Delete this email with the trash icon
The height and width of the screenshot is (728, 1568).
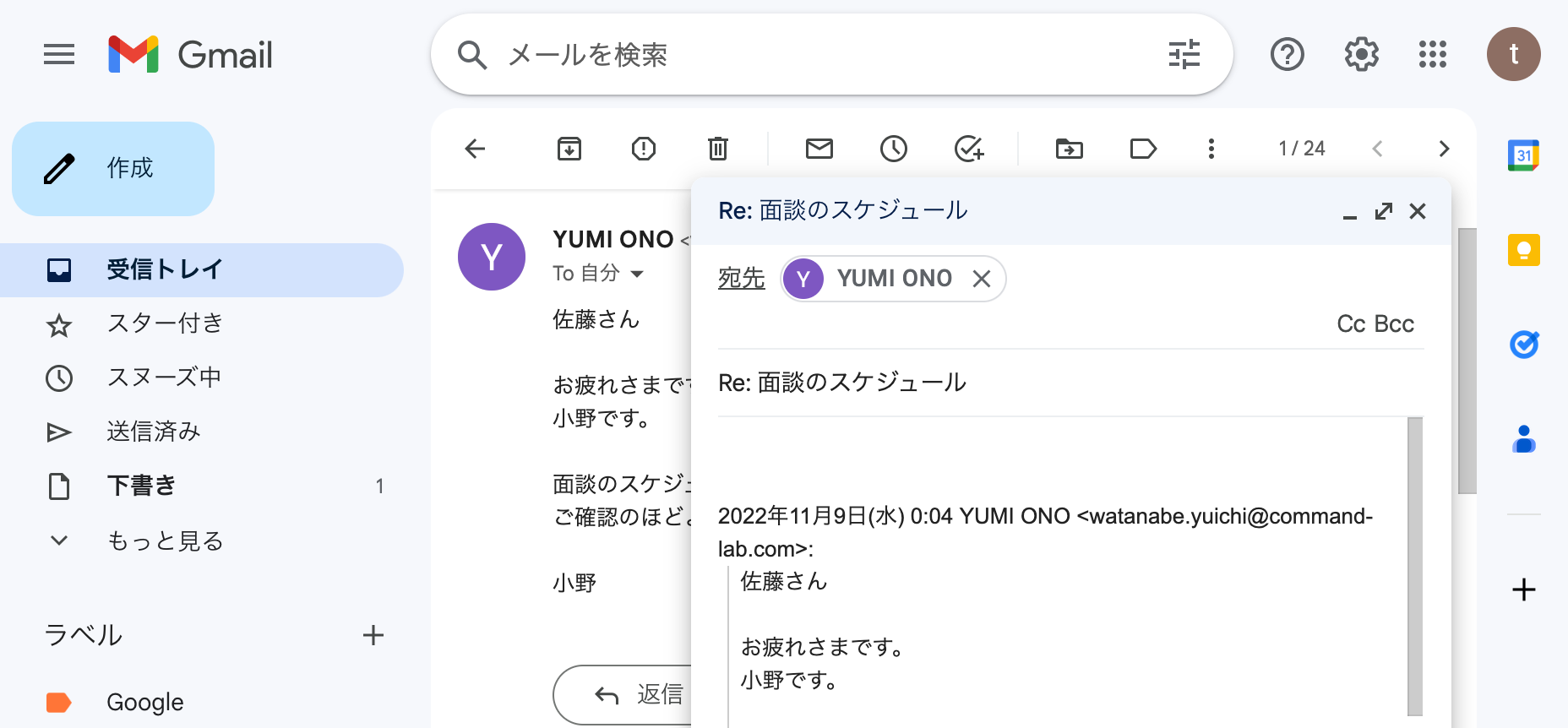coord(717,149)
